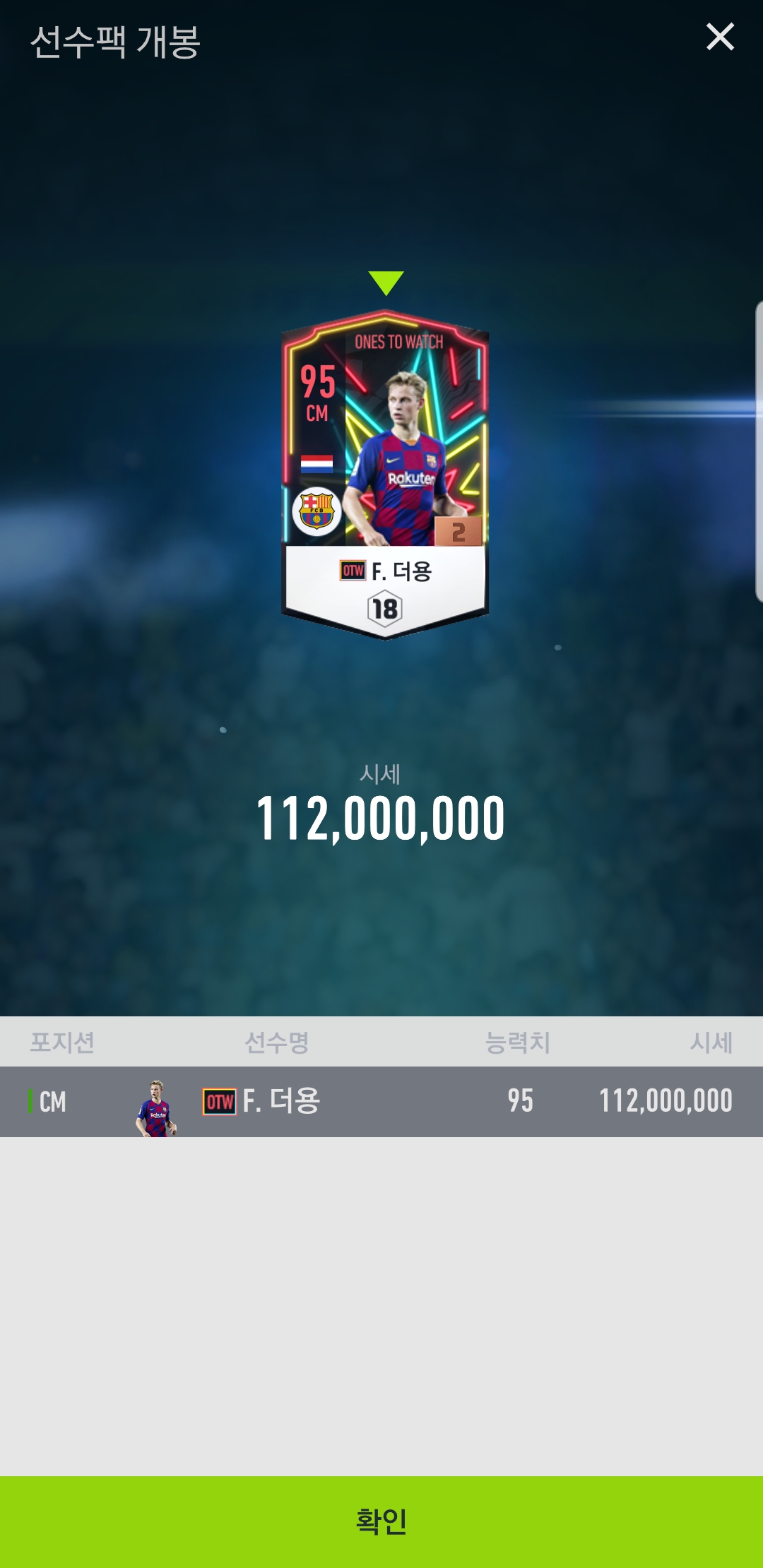Open the Ones To Watch F. 더용 card

coord(385,473)
